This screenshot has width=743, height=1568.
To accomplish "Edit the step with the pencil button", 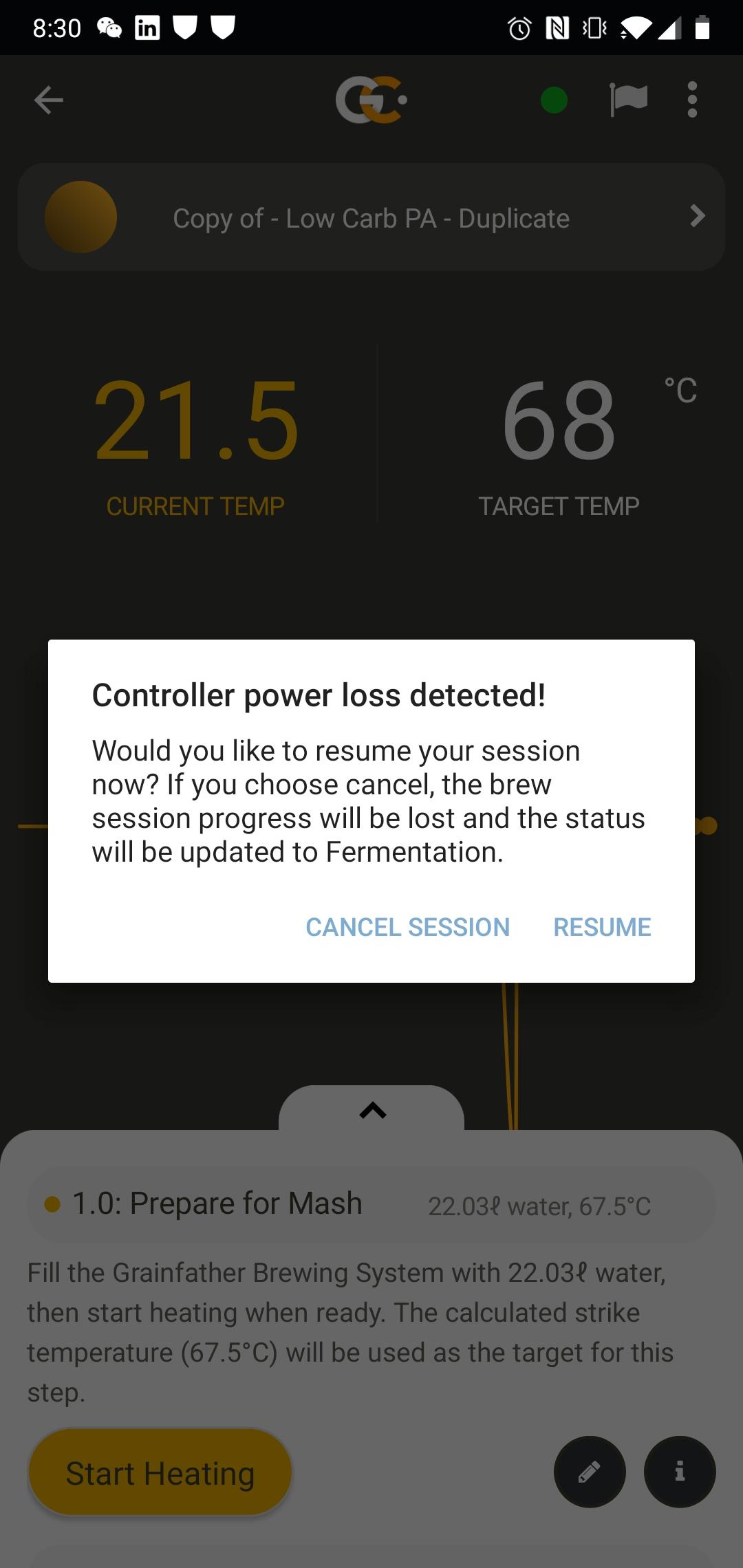I will 590,1472.
